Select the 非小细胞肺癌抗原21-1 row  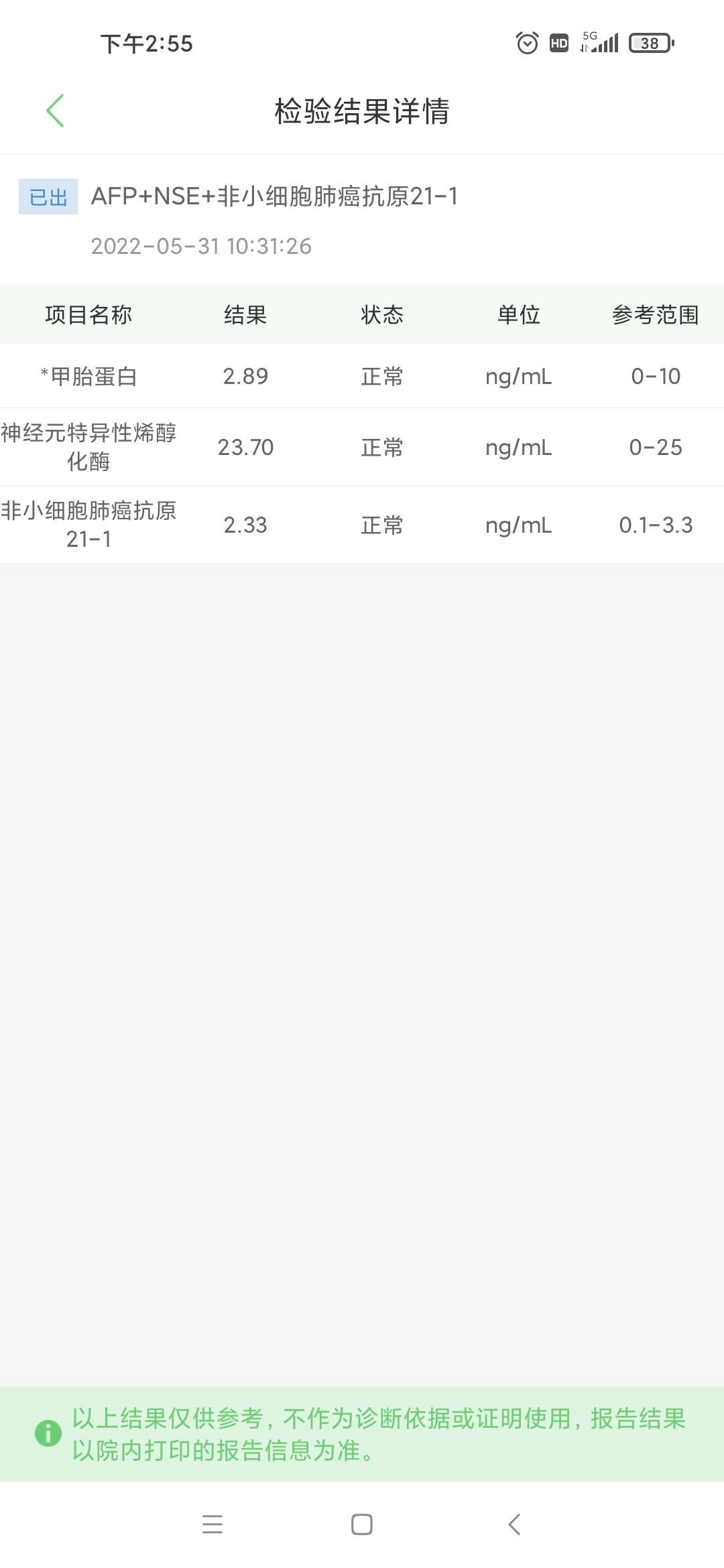coord(362,525)
